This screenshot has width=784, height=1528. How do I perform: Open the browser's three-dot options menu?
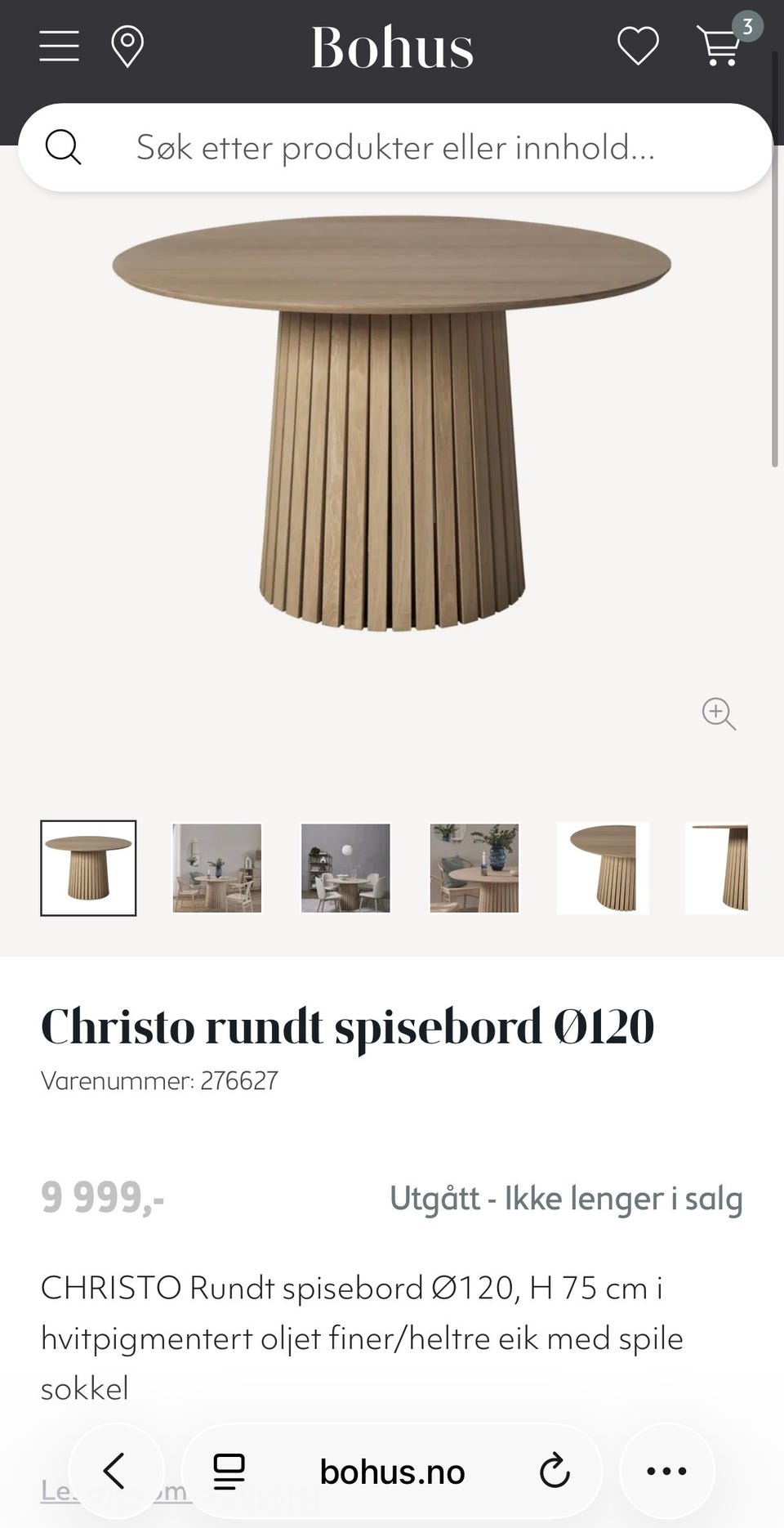[666, 1472]
